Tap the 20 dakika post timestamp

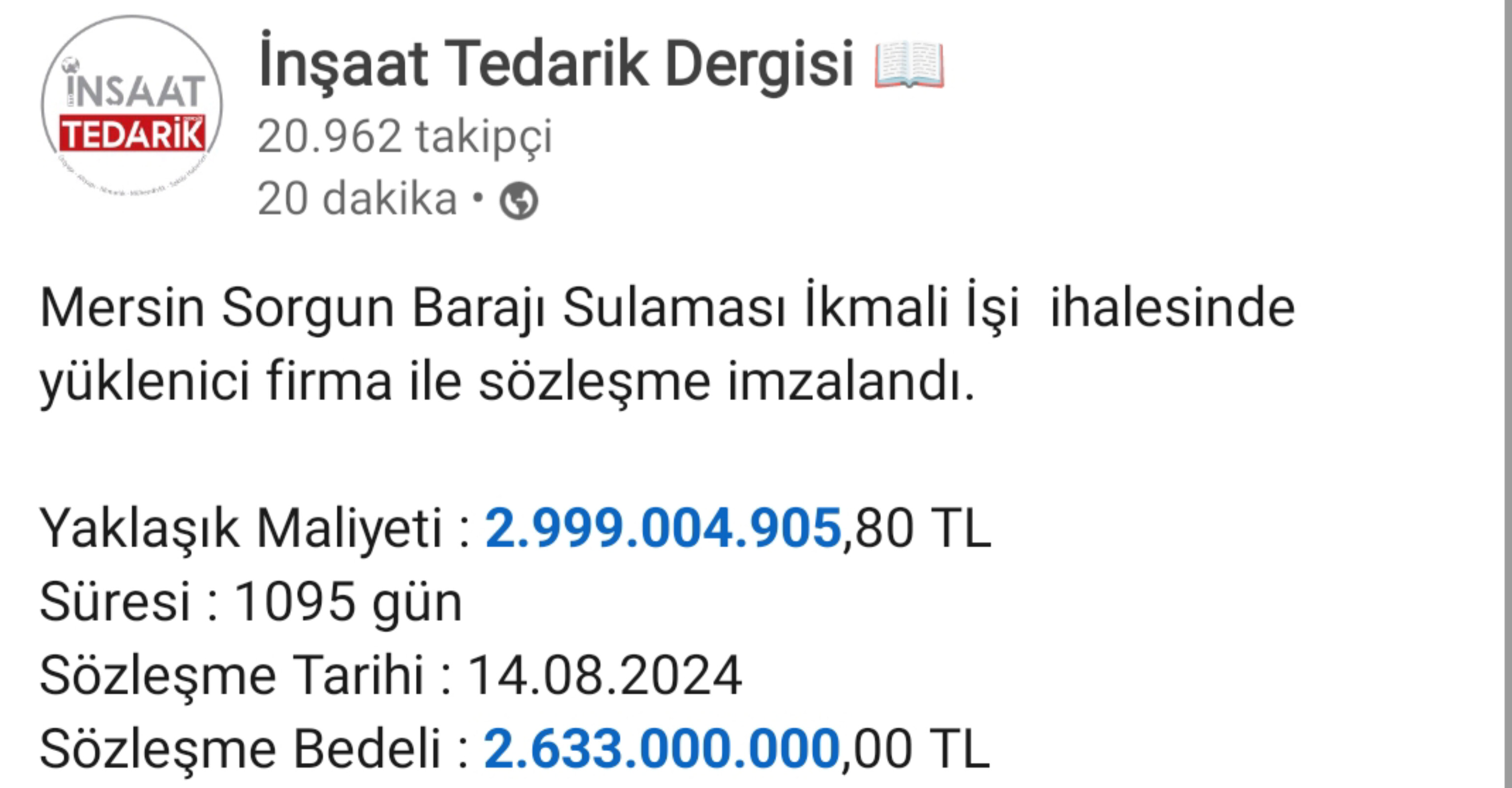357,199
